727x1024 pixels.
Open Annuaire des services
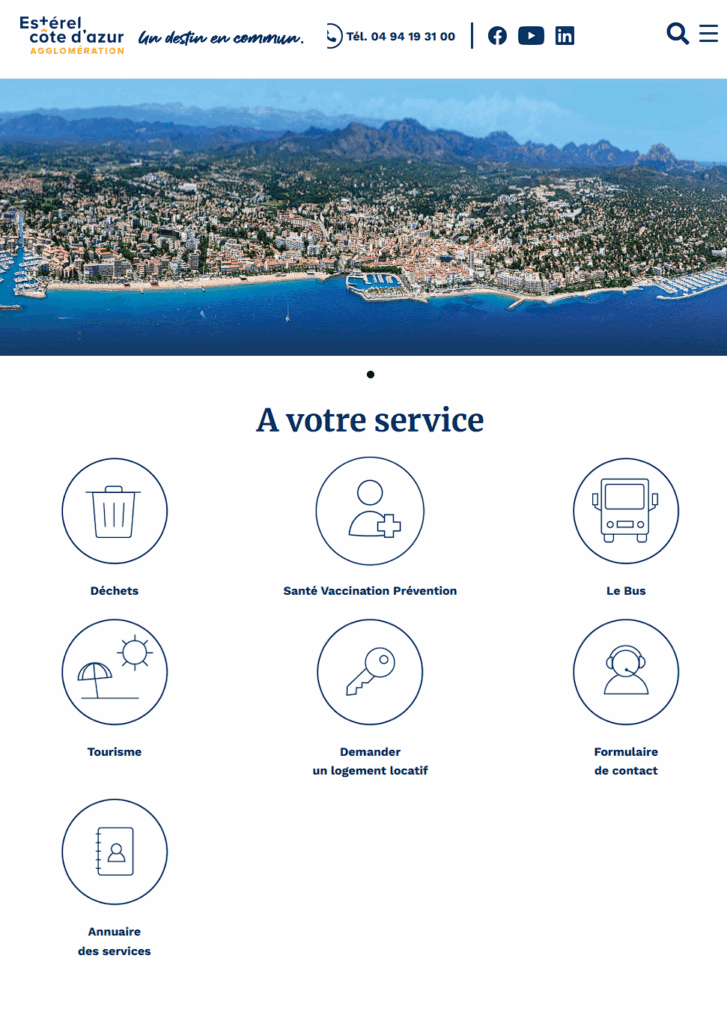pos(114,852)
